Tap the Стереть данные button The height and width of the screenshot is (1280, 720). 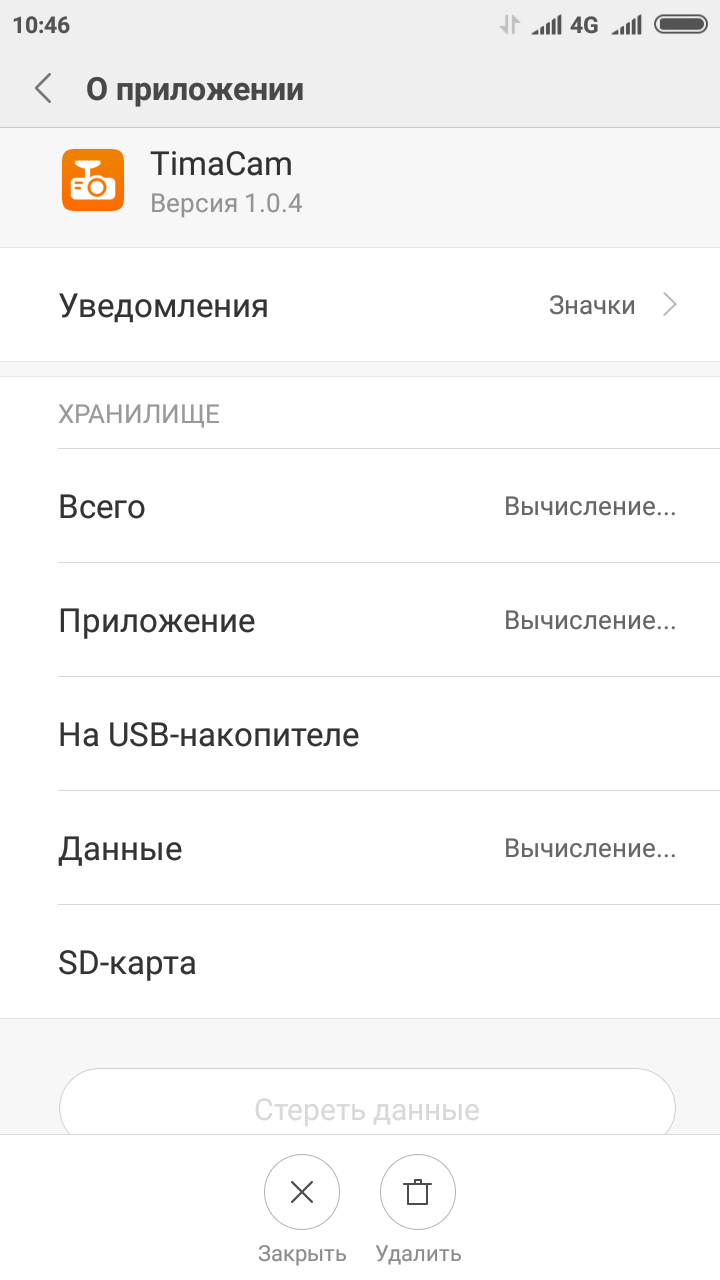click(367, 1107)
